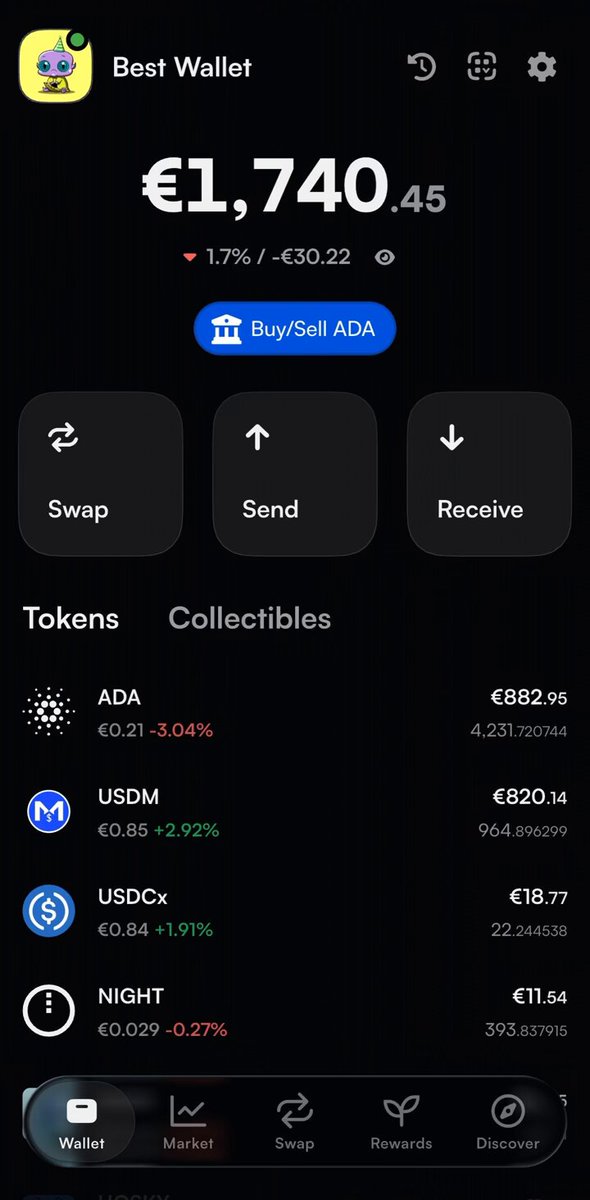The height and width of the screenshot is (1200, 590).
Task: Select the Tokens tab
Action: [71, 618]
